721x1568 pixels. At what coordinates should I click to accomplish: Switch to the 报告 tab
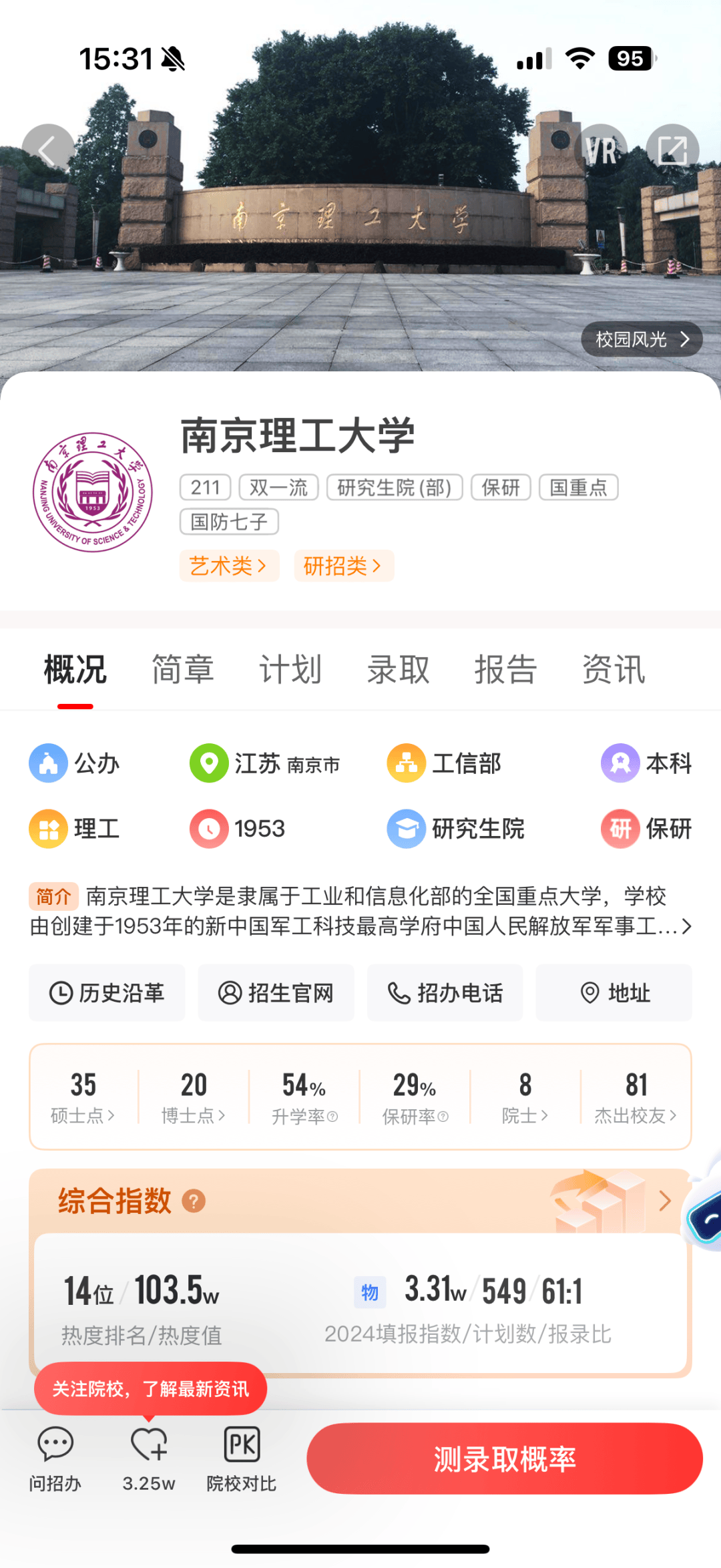click(505, 670)
